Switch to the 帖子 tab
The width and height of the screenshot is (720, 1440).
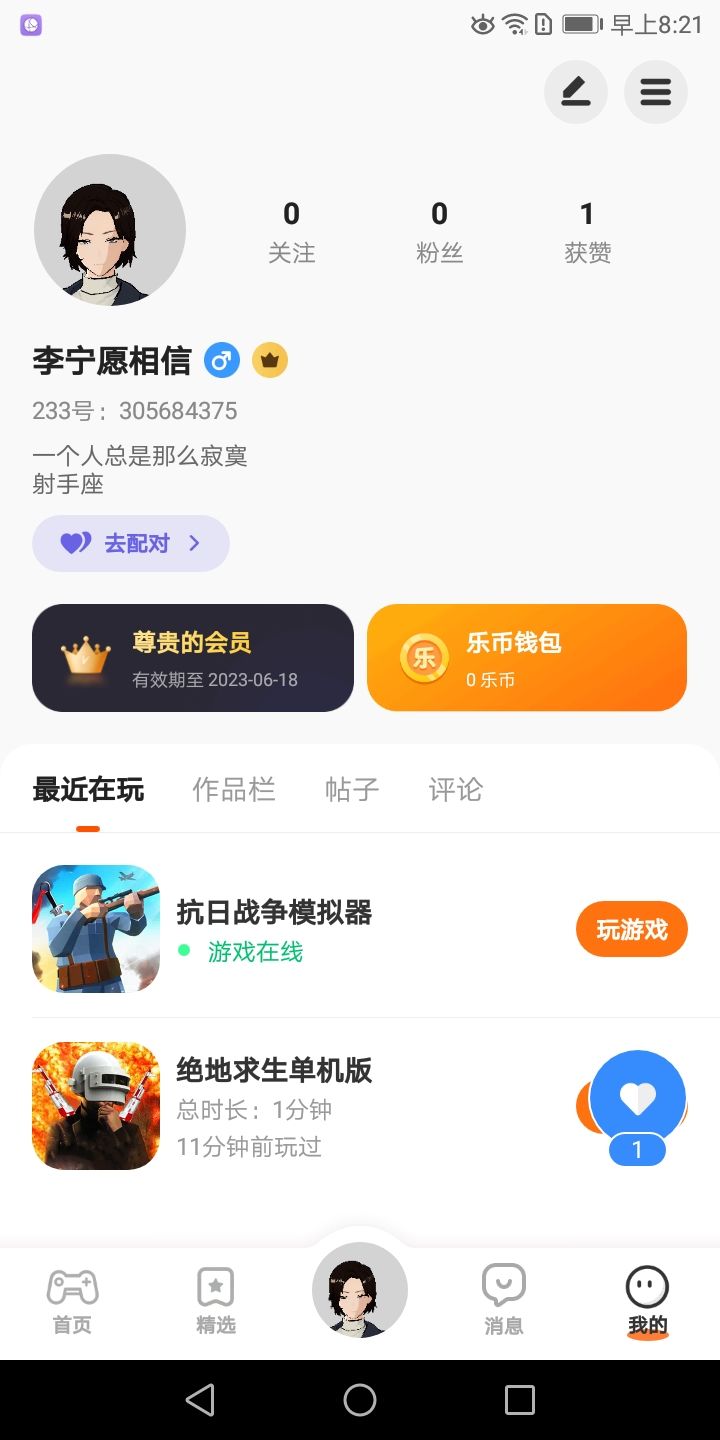(352, 790)
